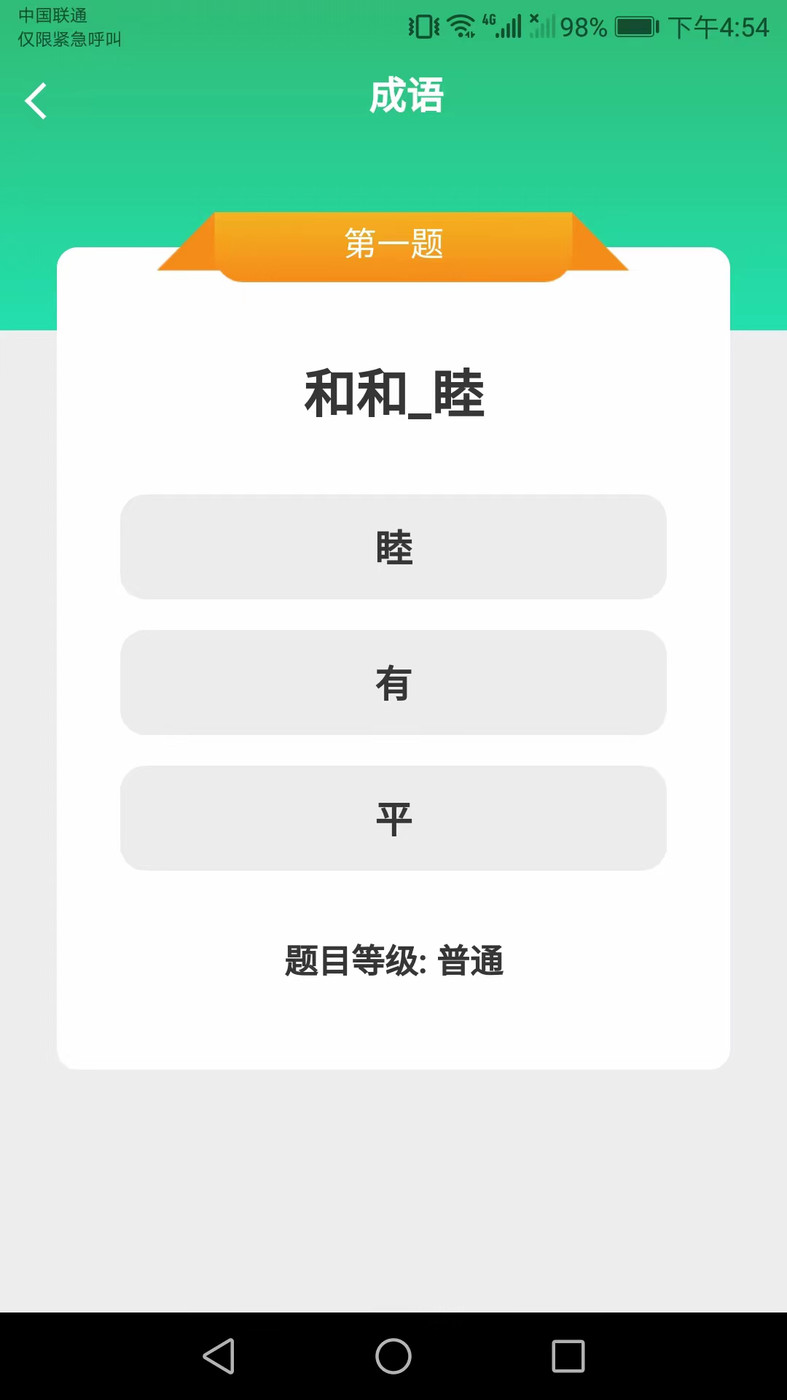Viewport: 787px width, 1400px height.
Task: Tap the 第一题 question banner
Action: pyautogui.click(x=393, y=245)
